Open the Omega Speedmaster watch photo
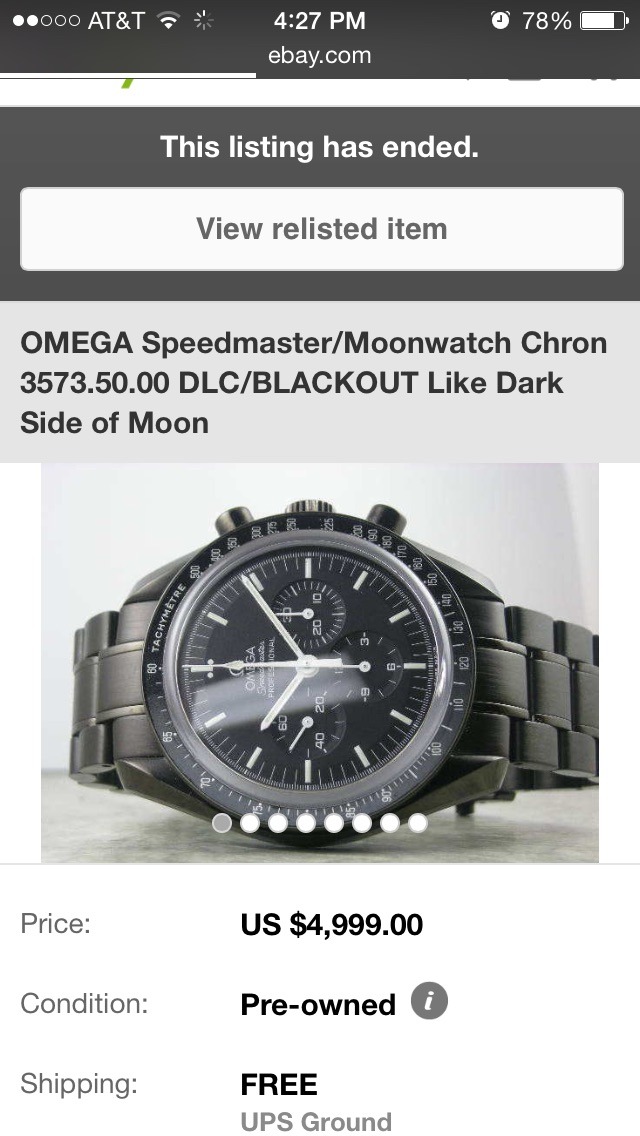The image size is (640, 1136). coord(320,660)
